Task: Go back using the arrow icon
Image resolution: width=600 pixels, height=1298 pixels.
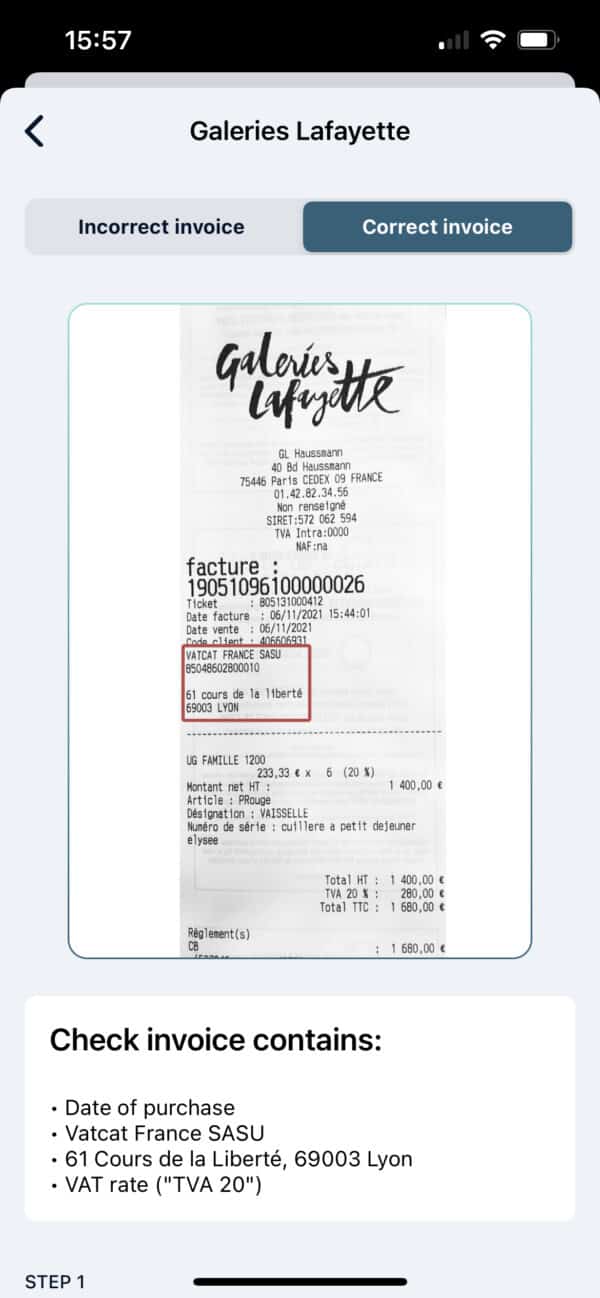Action: tap(35, 131)
